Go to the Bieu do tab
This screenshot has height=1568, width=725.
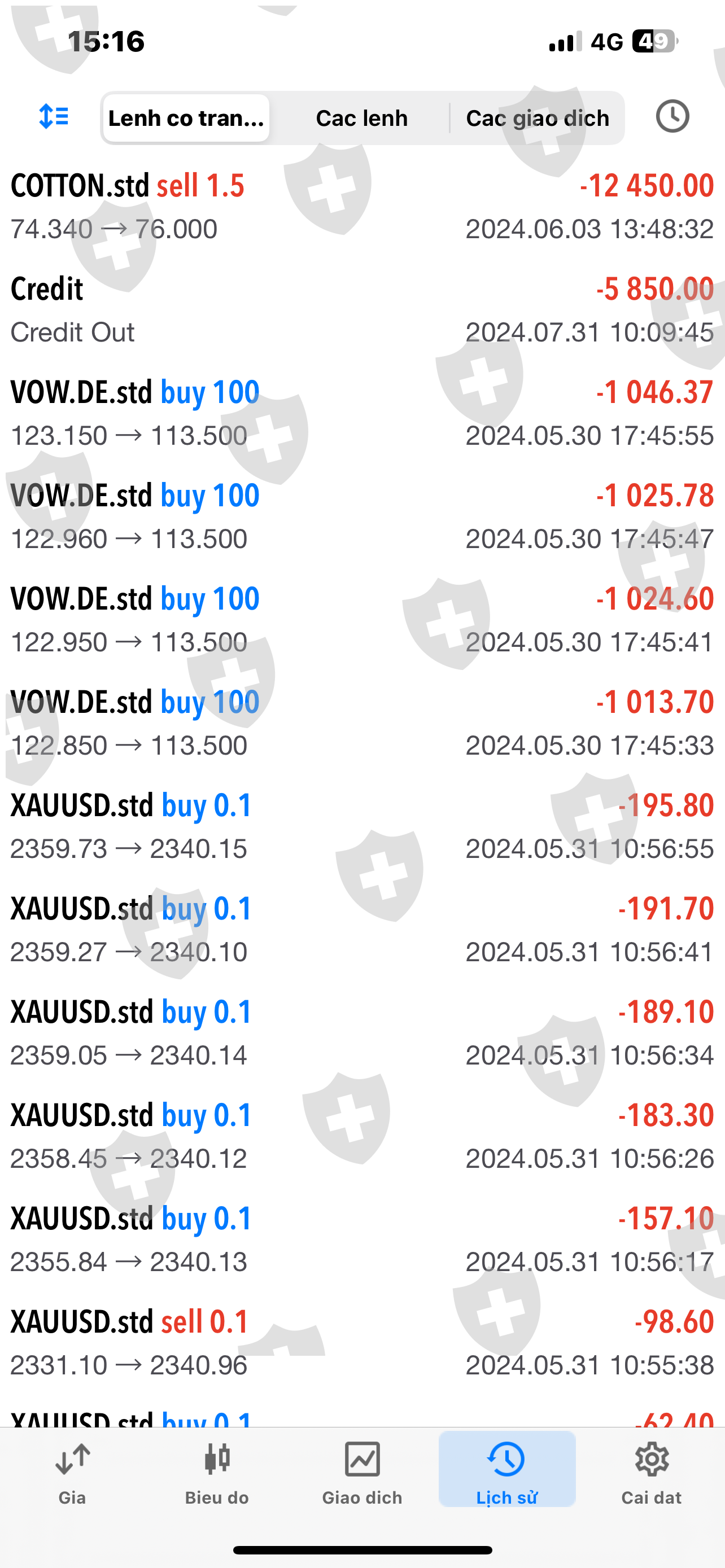(x=217, y=1472)
